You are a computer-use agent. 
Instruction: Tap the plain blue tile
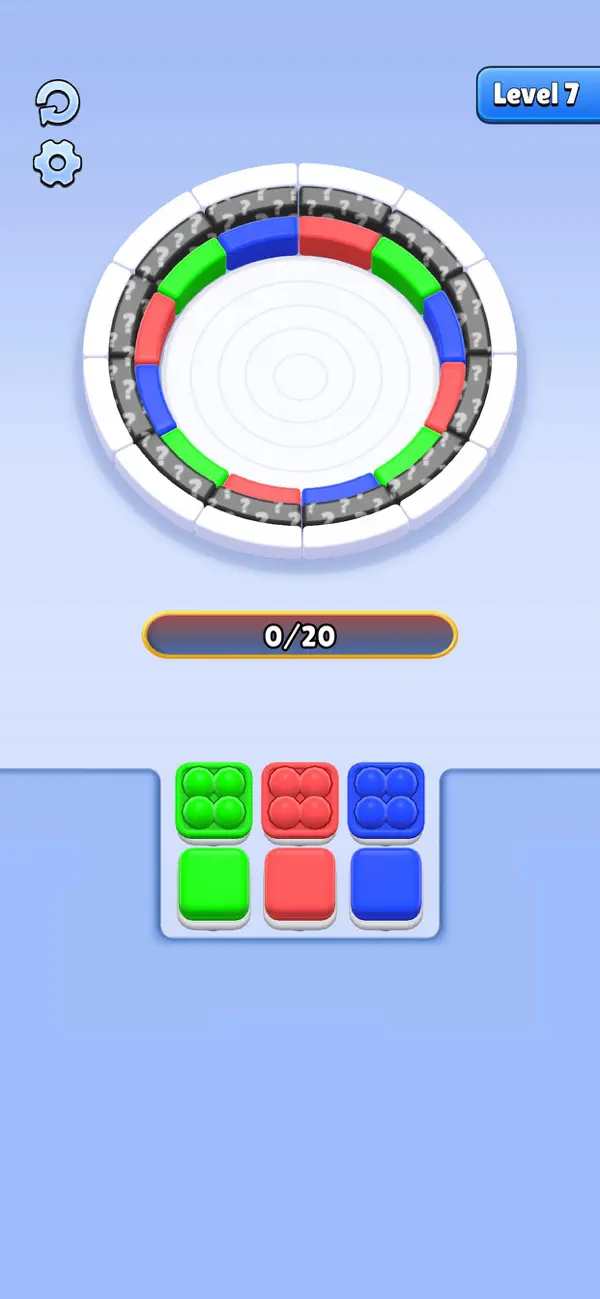point(386,886)
